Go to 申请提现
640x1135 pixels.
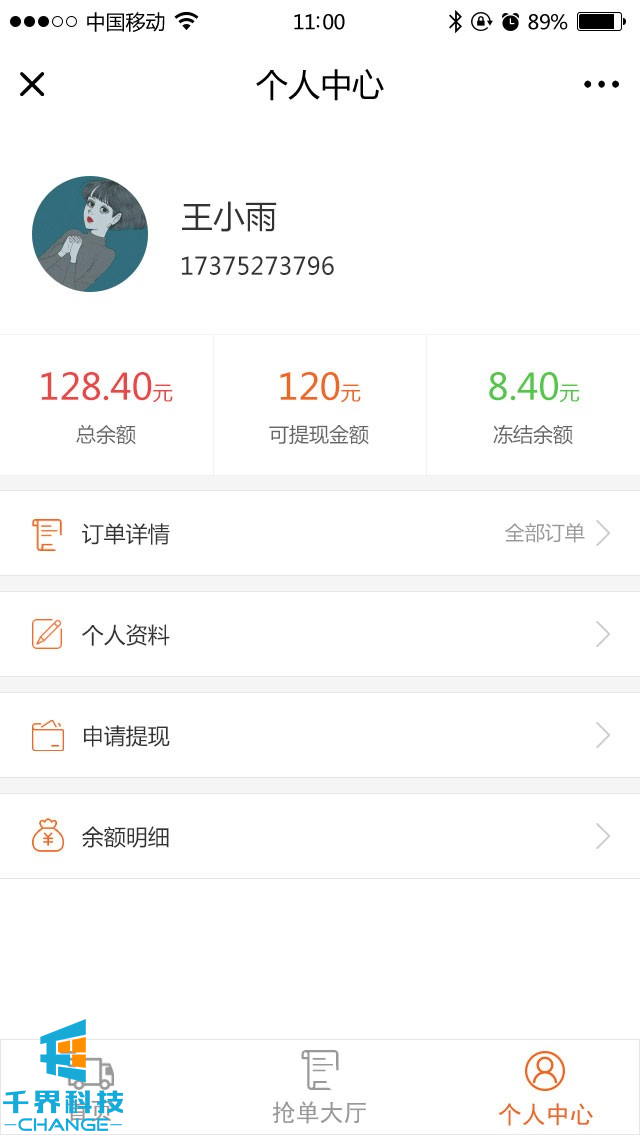click(x=320, y=736)
